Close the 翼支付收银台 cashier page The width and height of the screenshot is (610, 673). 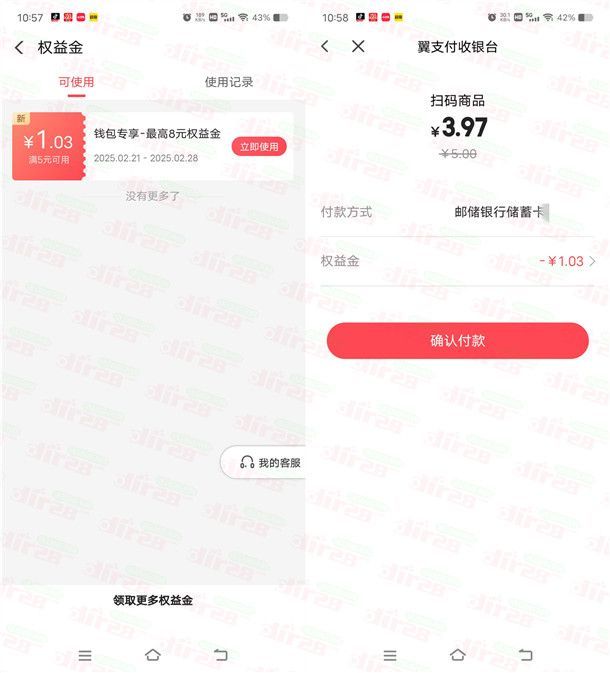point(358,47)
